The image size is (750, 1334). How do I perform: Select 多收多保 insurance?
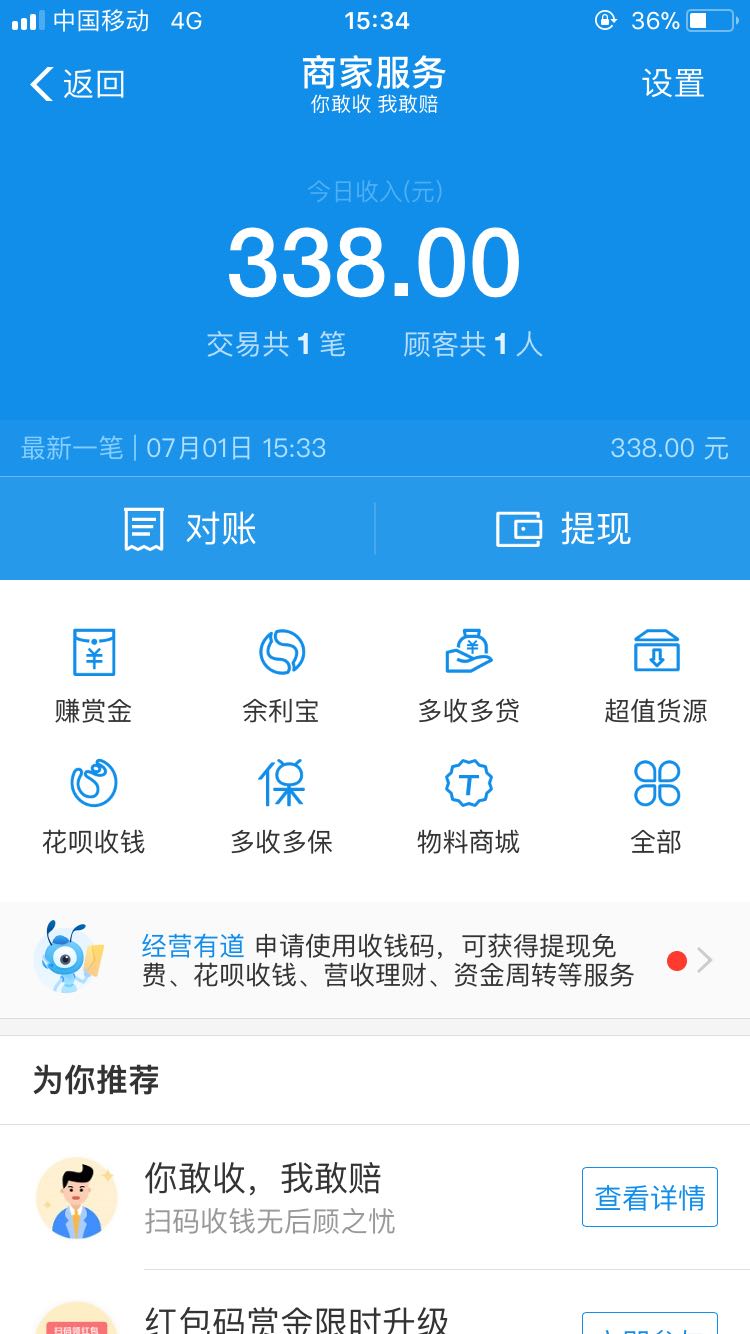[x=281, y=806]
